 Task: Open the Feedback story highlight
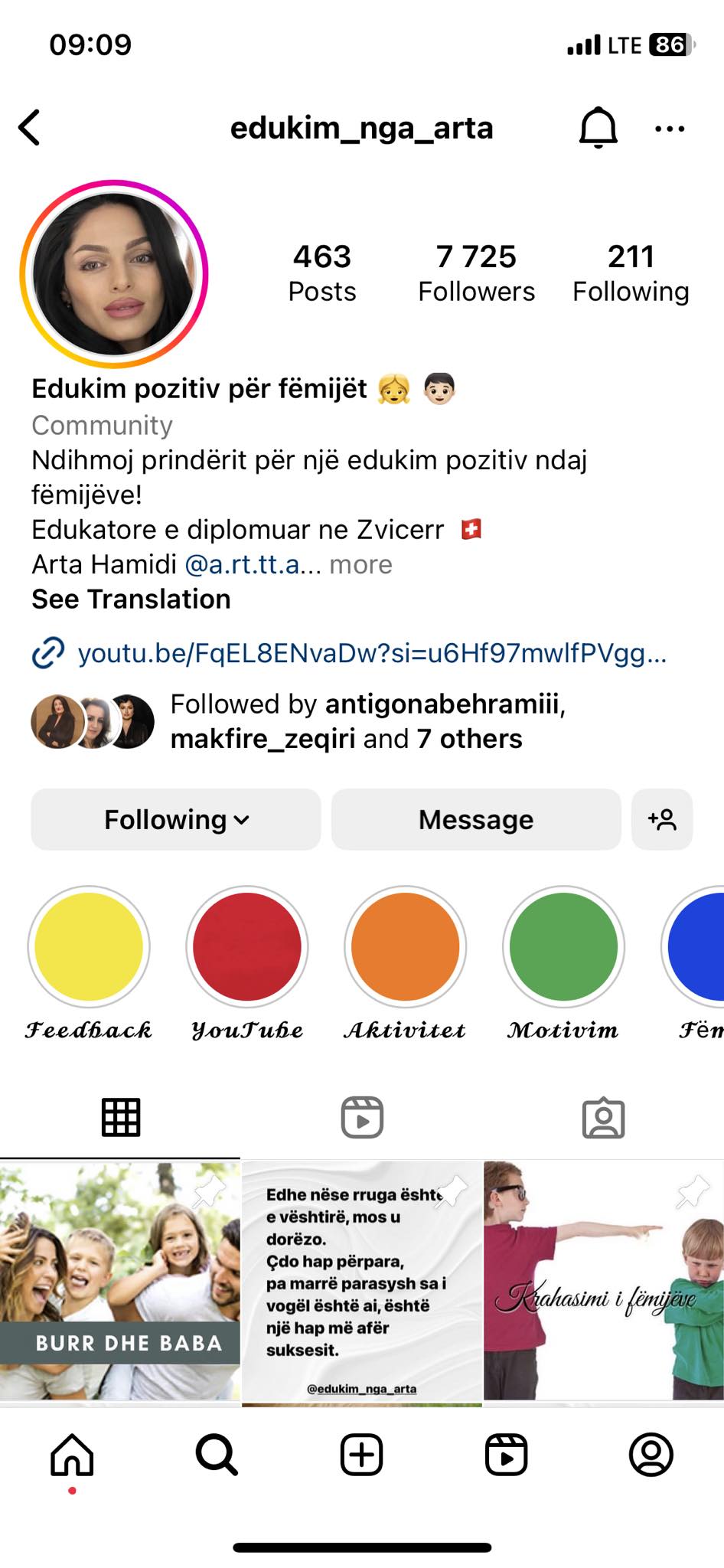[x=89, y=947]
